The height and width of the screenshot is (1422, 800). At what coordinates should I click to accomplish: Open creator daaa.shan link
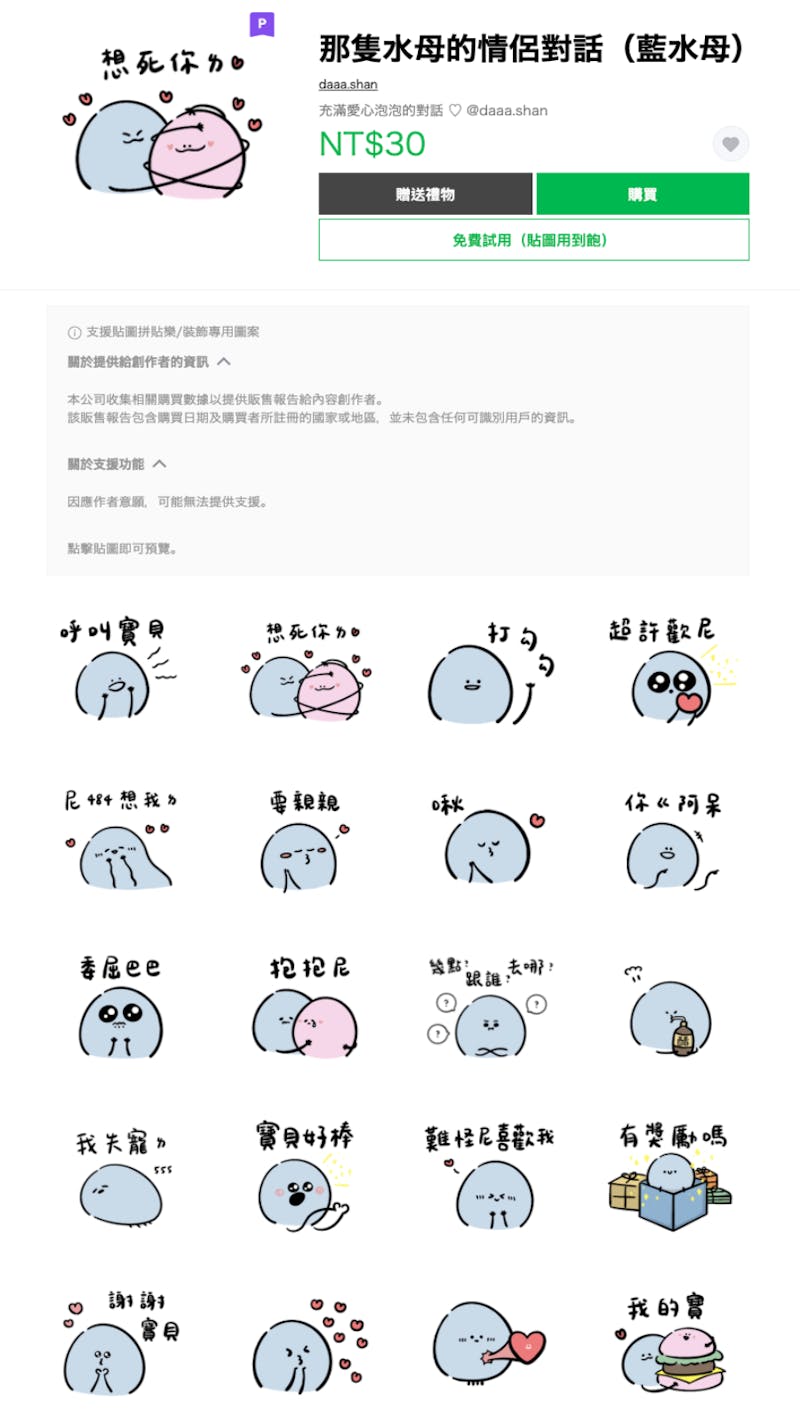click(348, 85)
